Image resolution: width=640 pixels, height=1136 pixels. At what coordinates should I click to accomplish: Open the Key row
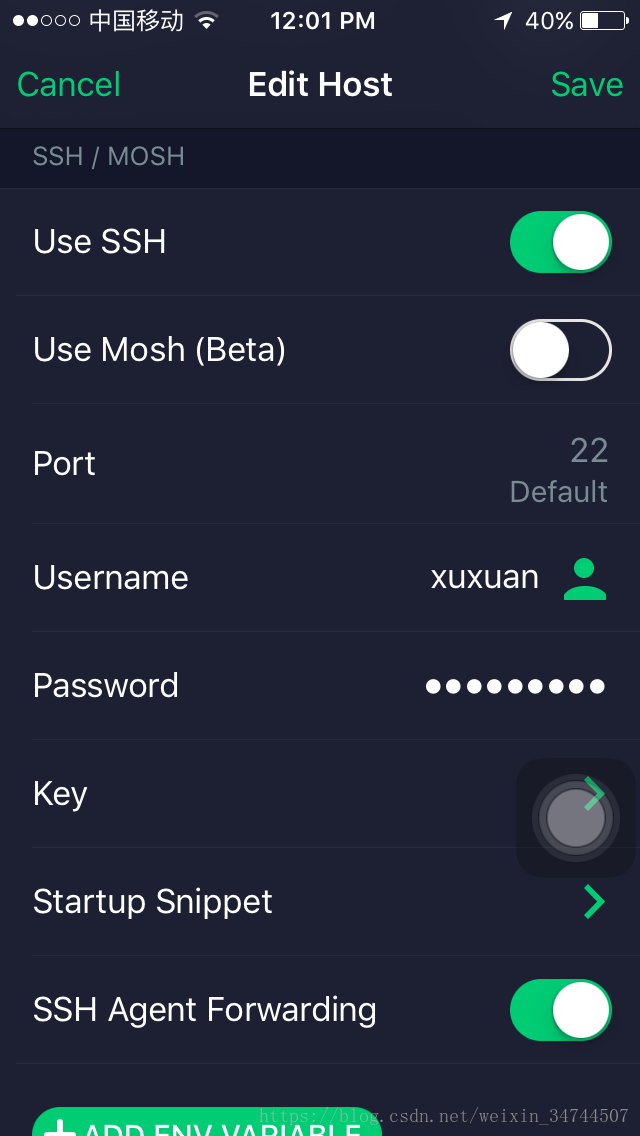point(320,793)
